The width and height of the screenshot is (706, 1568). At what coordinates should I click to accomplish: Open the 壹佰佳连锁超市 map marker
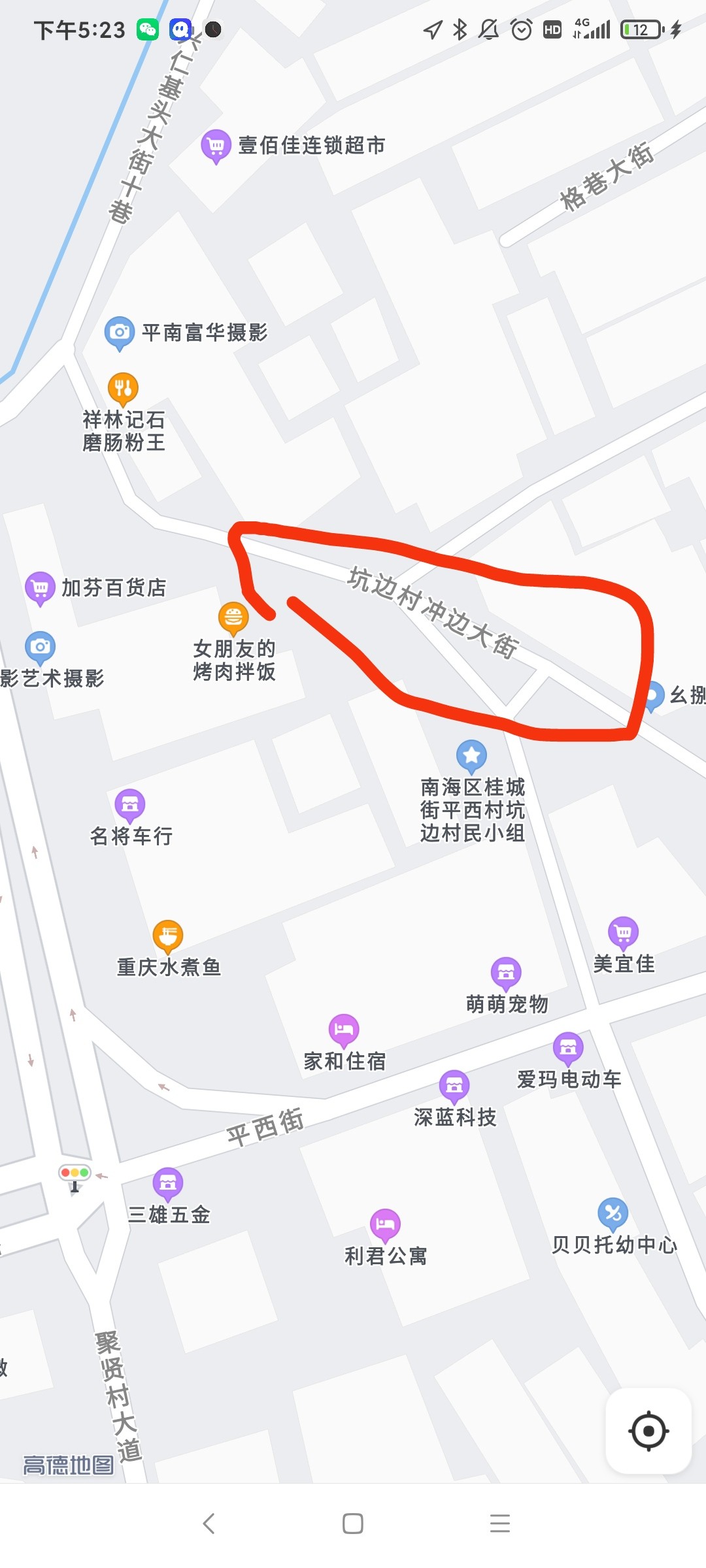pyautogui.click(x=216, y=145)
